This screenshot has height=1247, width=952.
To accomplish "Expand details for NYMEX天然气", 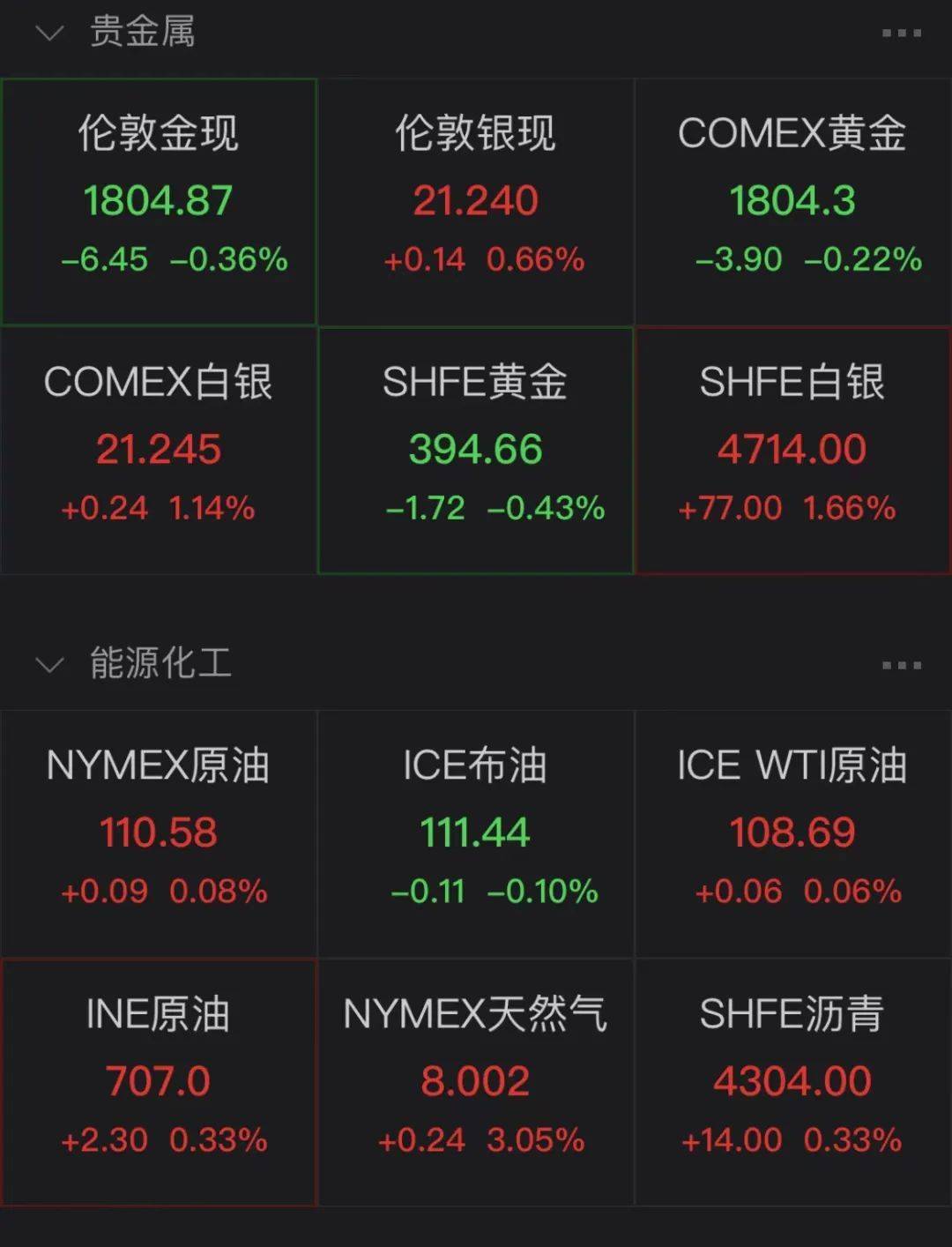I will coord(476,1080).
